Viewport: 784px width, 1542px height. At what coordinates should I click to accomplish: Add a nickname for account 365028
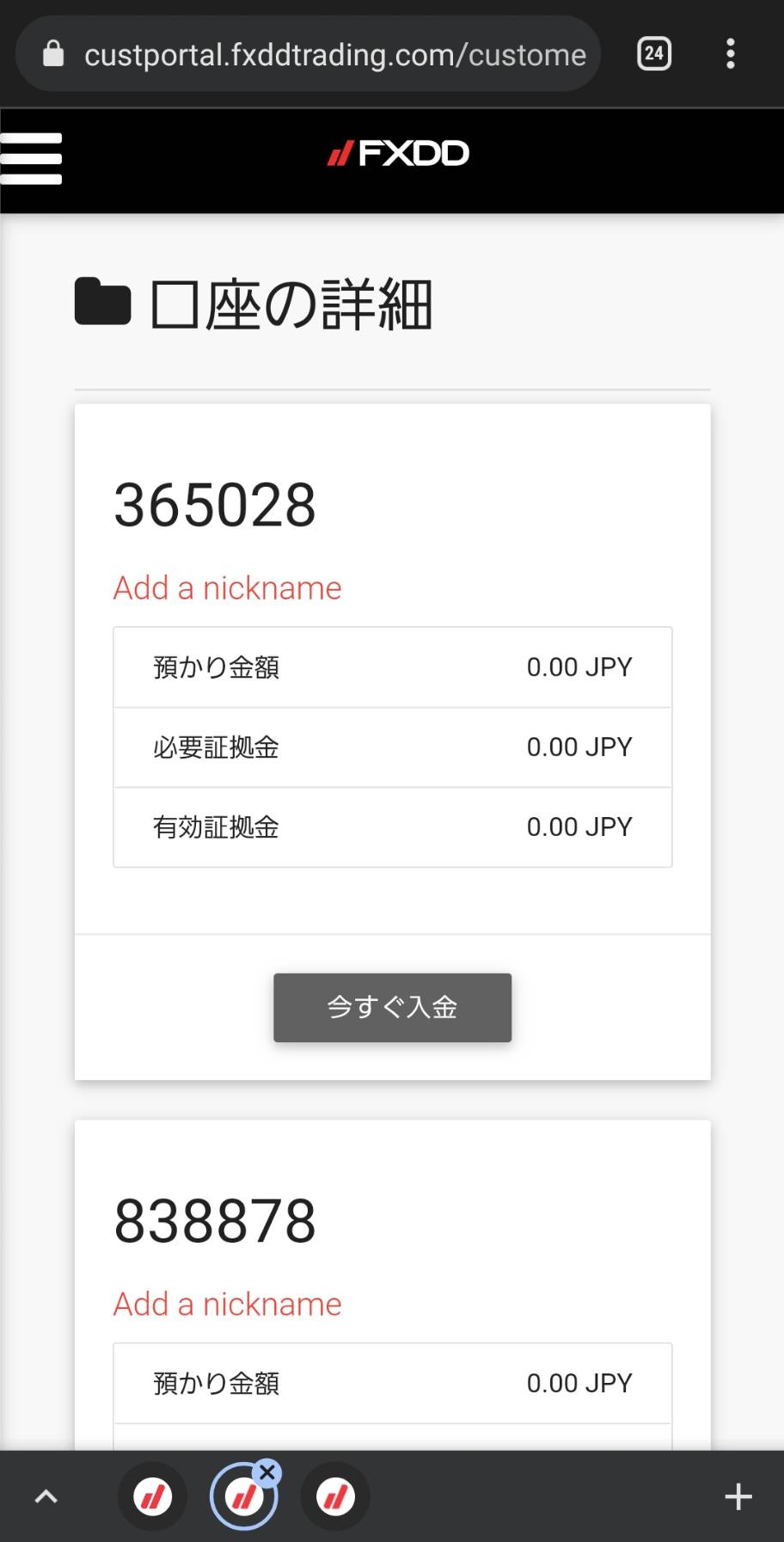(228, 588)
